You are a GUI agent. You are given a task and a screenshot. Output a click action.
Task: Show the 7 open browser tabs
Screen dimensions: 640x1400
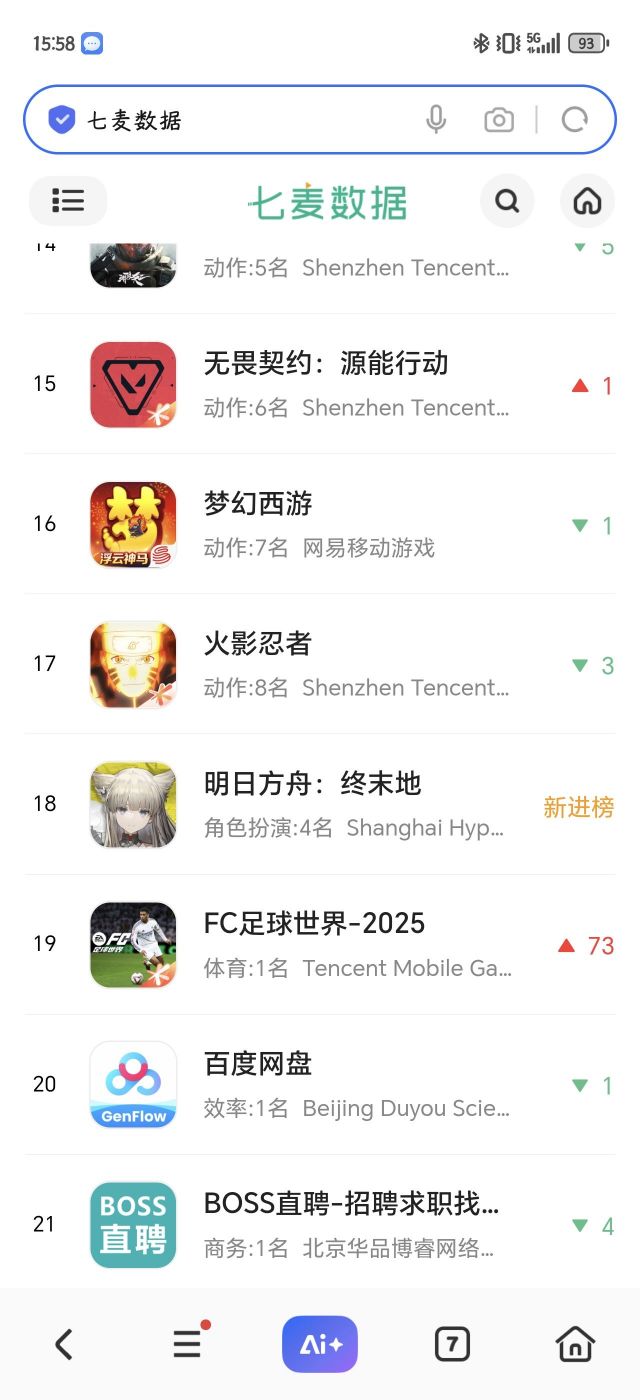(x=452, y=1344)
